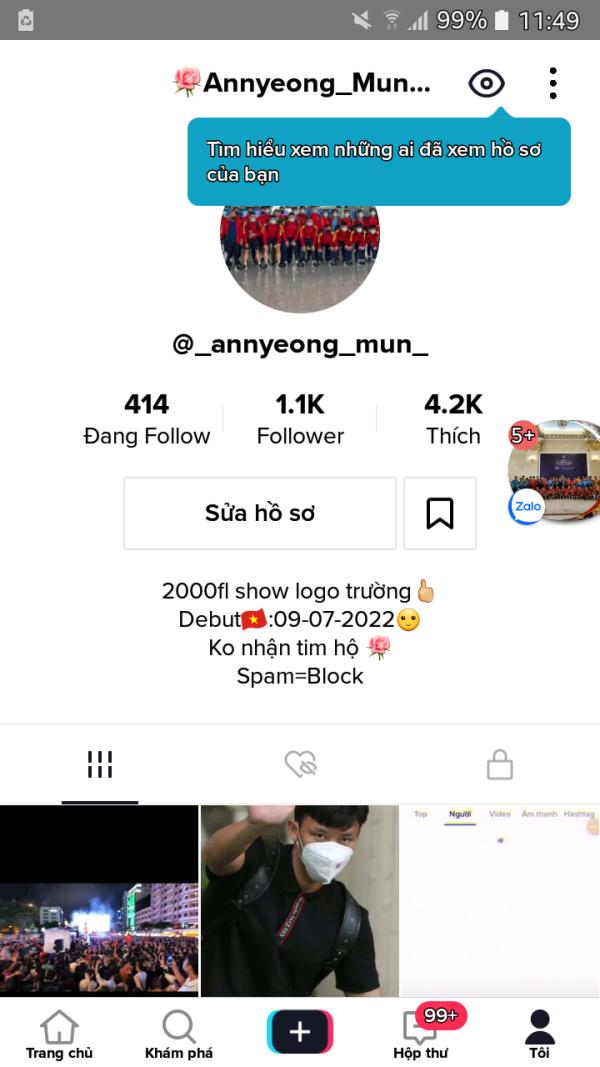Switch to Khám phá tab

(x=179, y=1034)
